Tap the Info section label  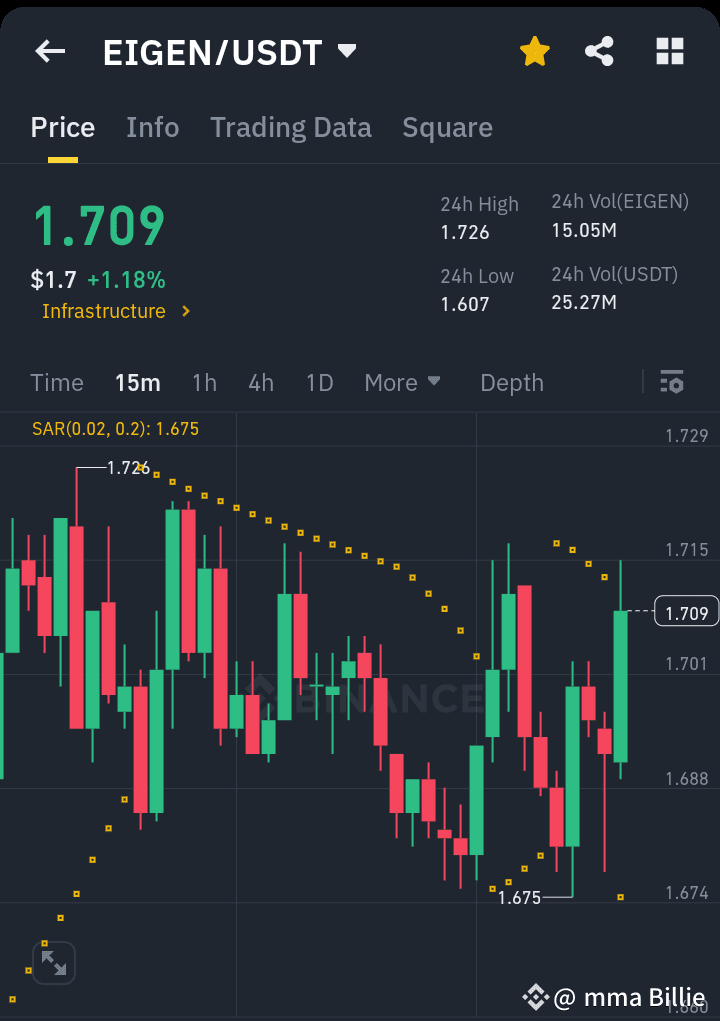click(x=152, y=127)
